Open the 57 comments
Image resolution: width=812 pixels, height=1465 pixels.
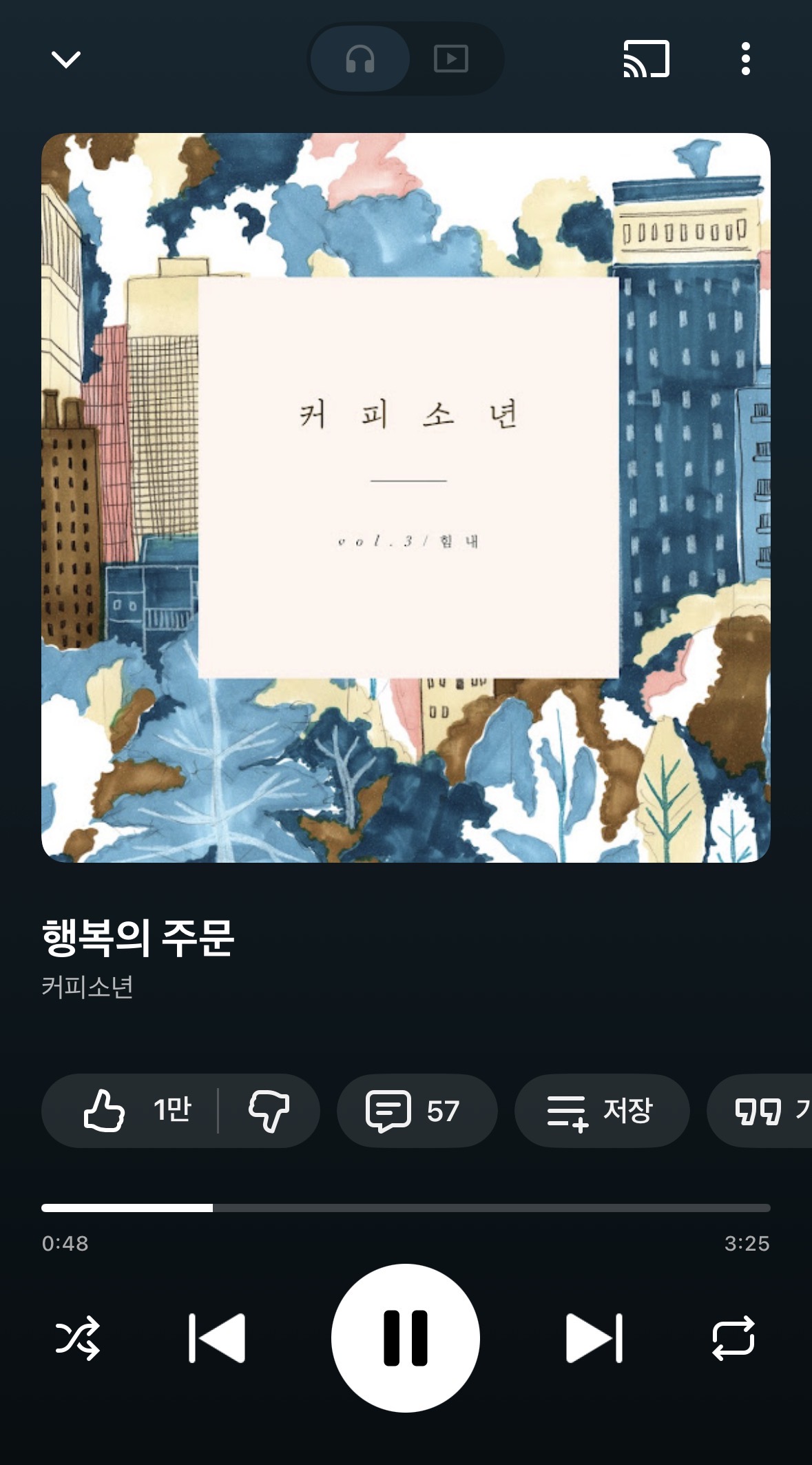(x=415, y=1110)
